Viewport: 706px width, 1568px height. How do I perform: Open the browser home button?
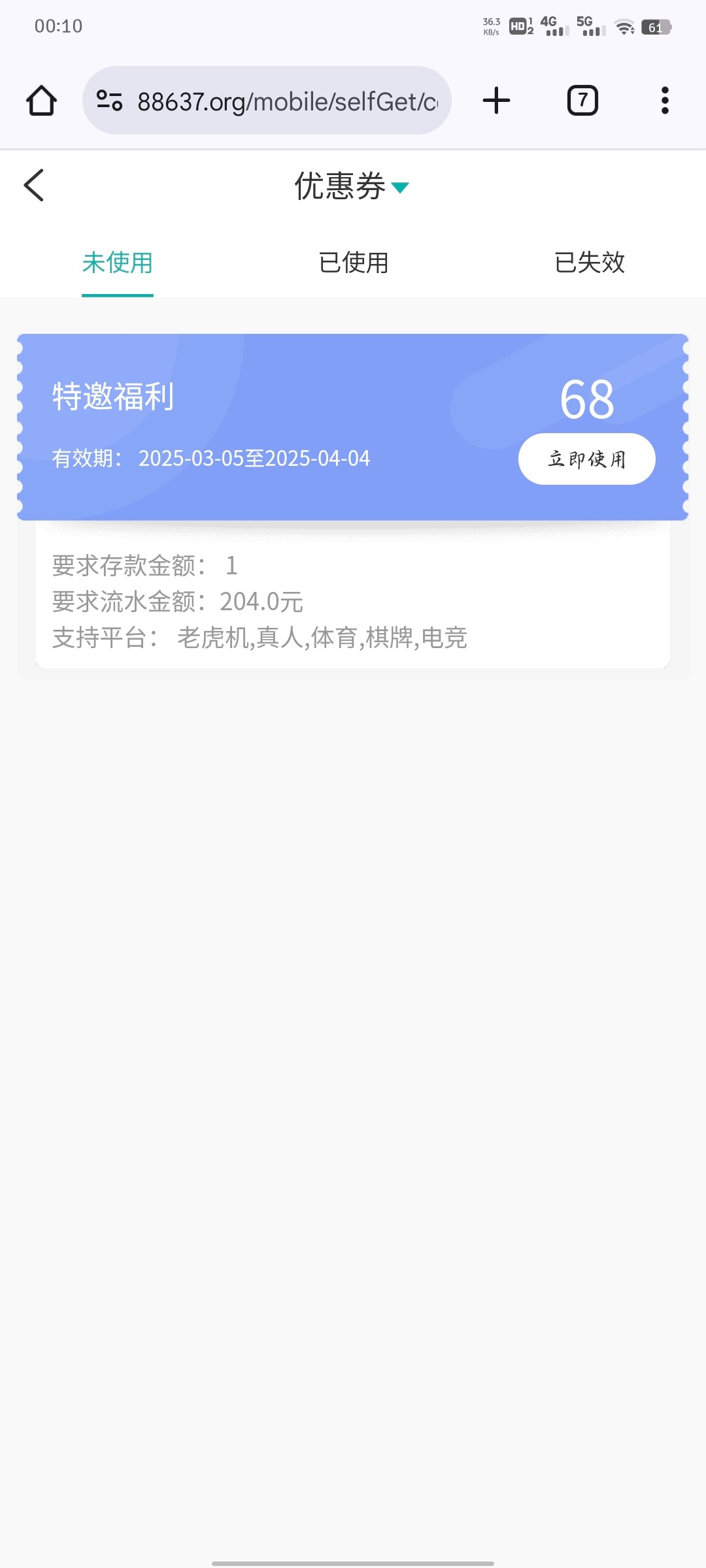[x=41, y=101]
